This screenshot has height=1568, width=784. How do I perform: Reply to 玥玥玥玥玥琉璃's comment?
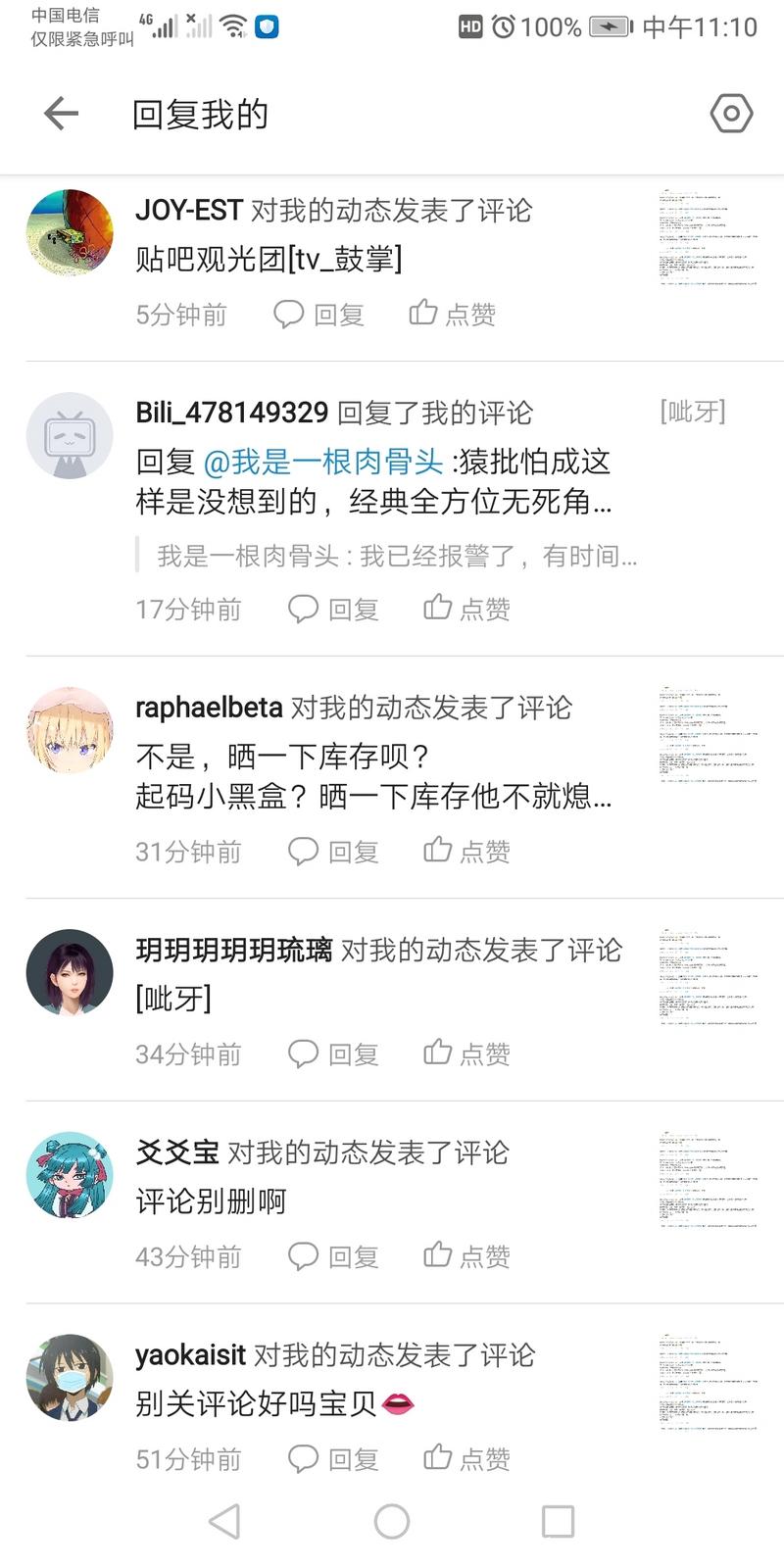coord(333,1054)
